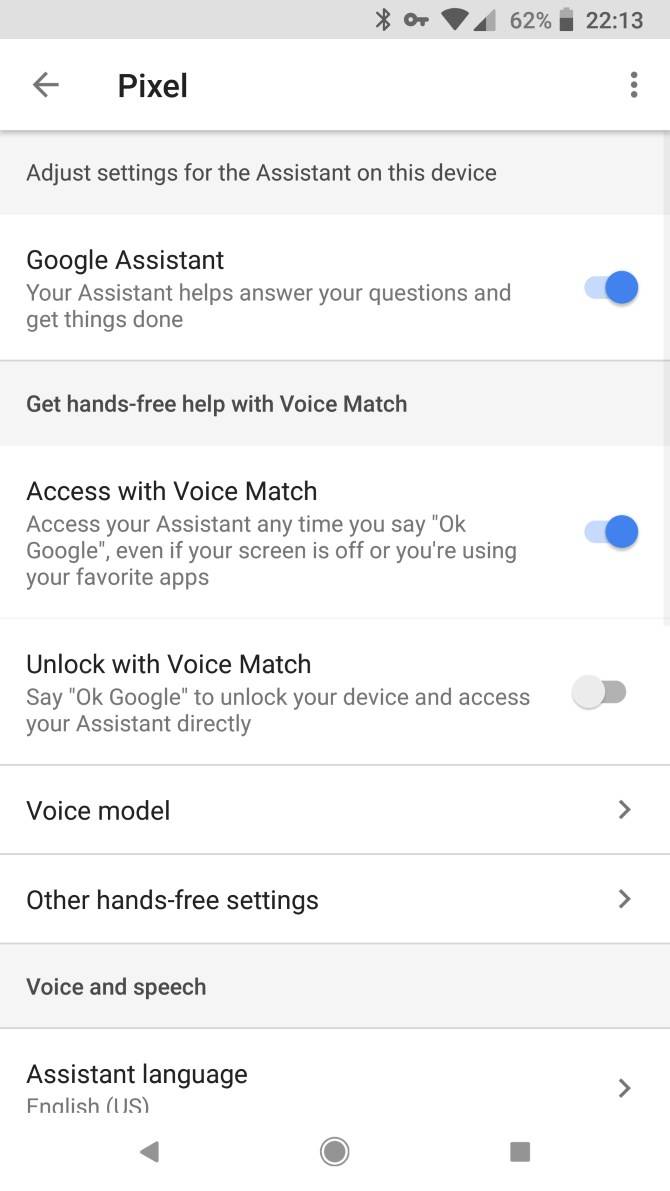Turn off the Google Assistant switch

[611, 288]
